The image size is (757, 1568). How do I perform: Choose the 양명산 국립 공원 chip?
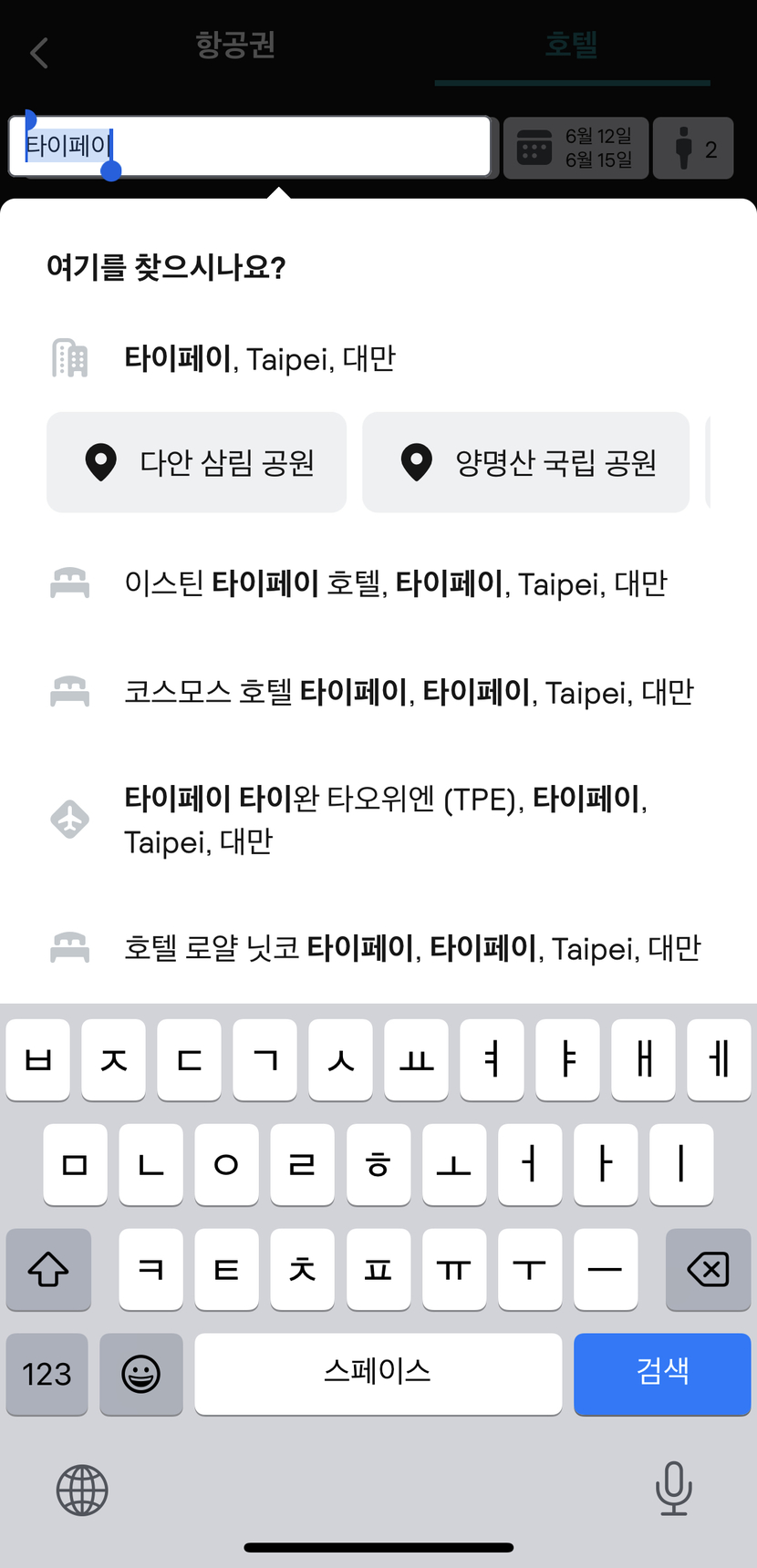point(525,462)
